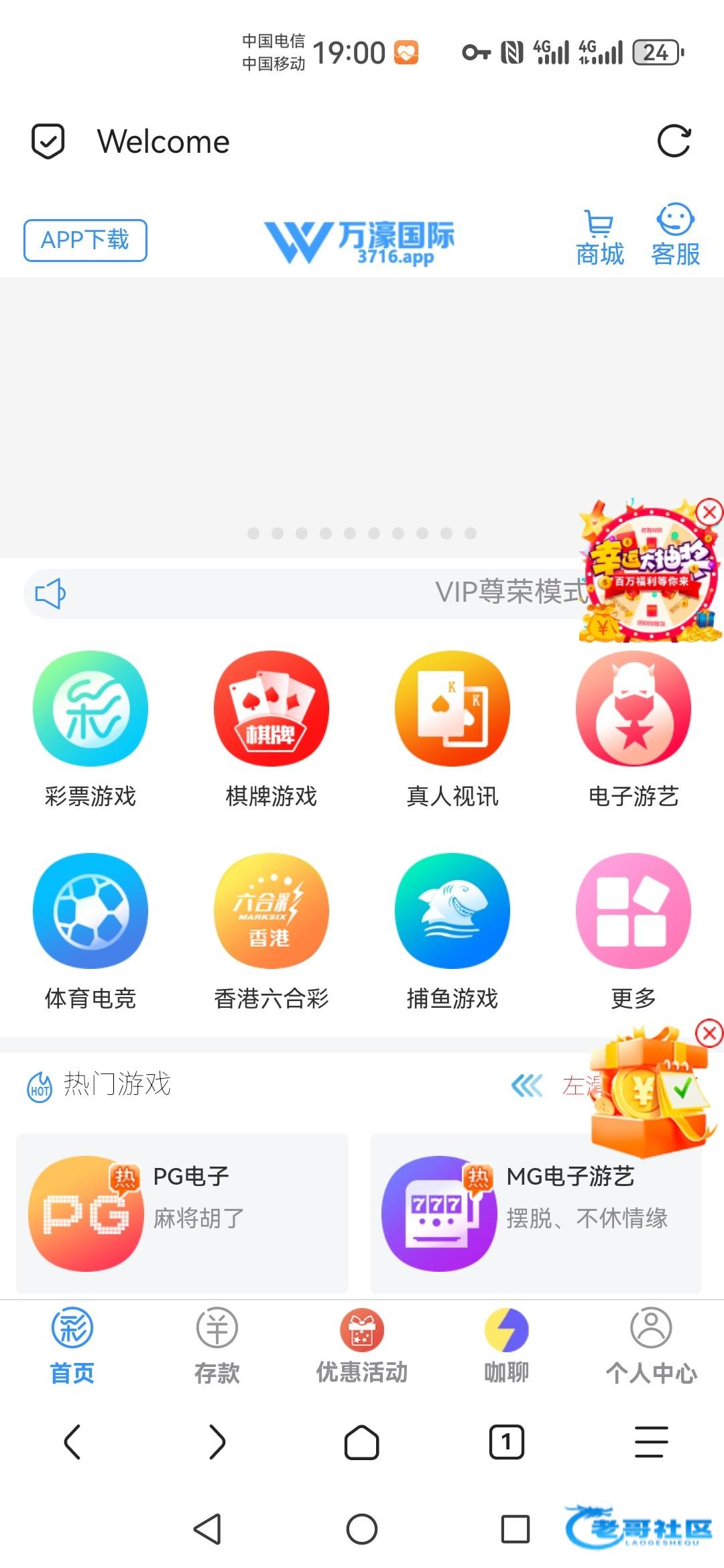Dismiss the floating gift box ad
The image size is (724, 1568).
709,1033
